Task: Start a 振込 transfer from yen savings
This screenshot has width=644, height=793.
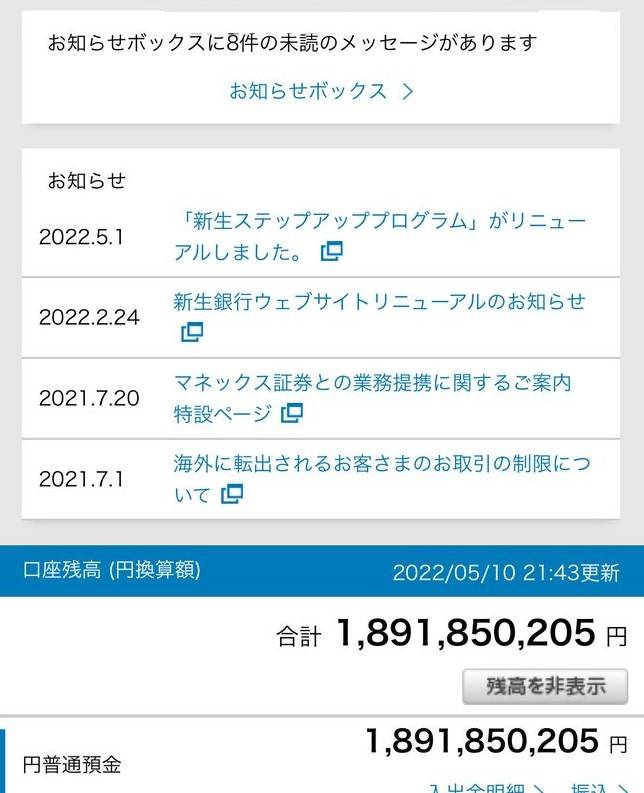Action: [x=596, y=787]
